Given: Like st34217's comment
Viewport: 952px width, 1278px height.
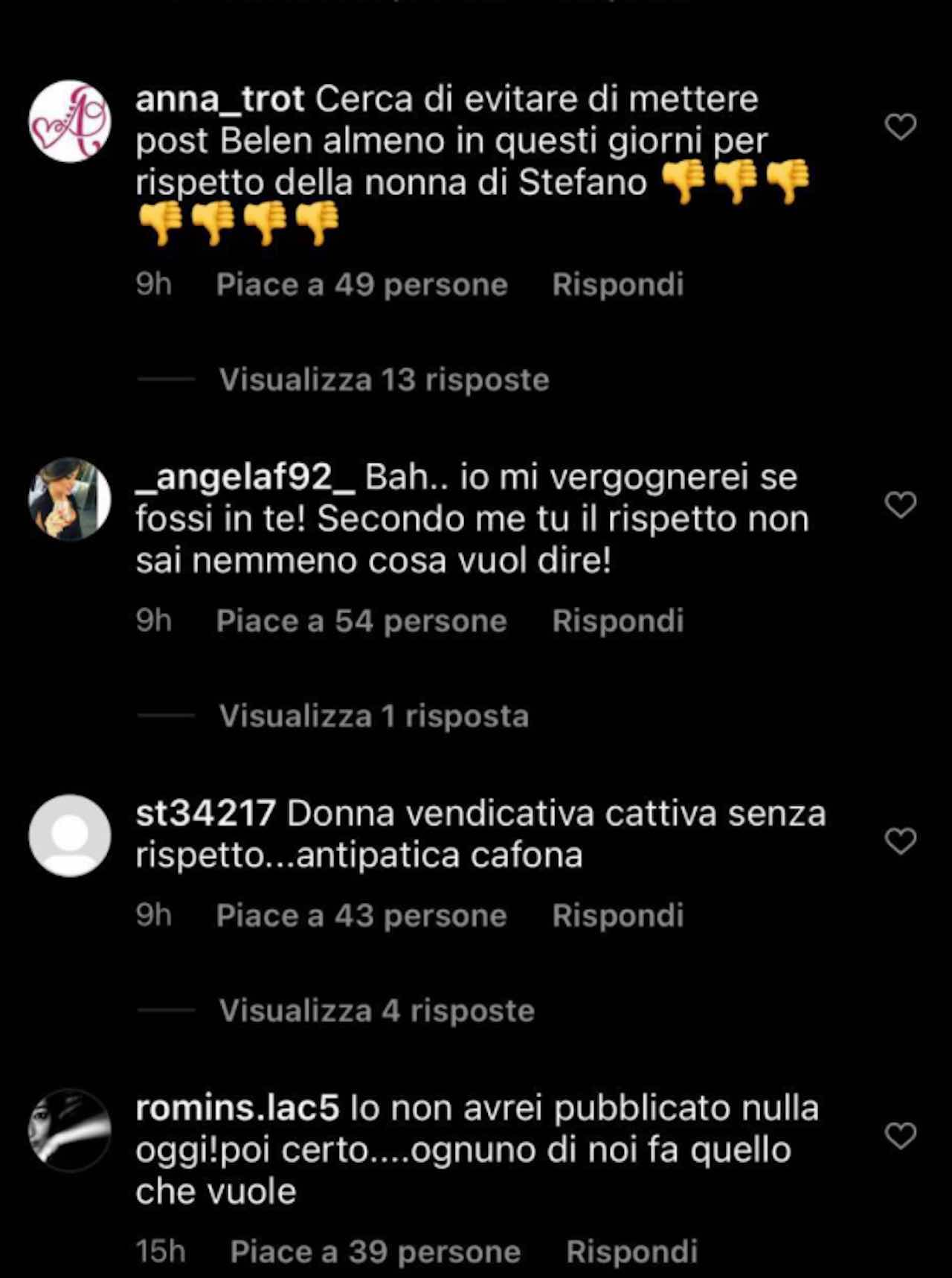Looking at the screenshot, I should (900, 841).
